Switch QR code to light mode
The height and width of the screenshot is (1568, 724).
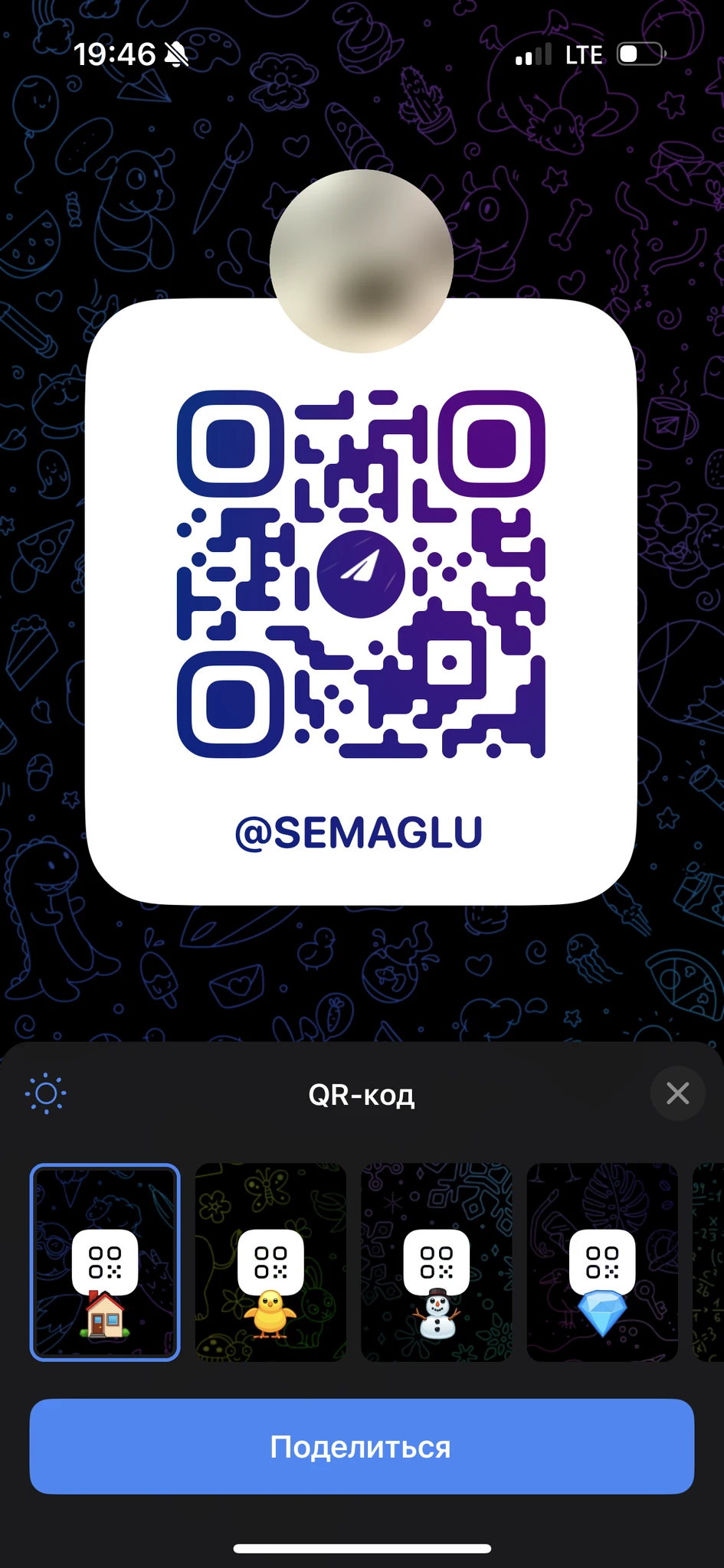46,1093
